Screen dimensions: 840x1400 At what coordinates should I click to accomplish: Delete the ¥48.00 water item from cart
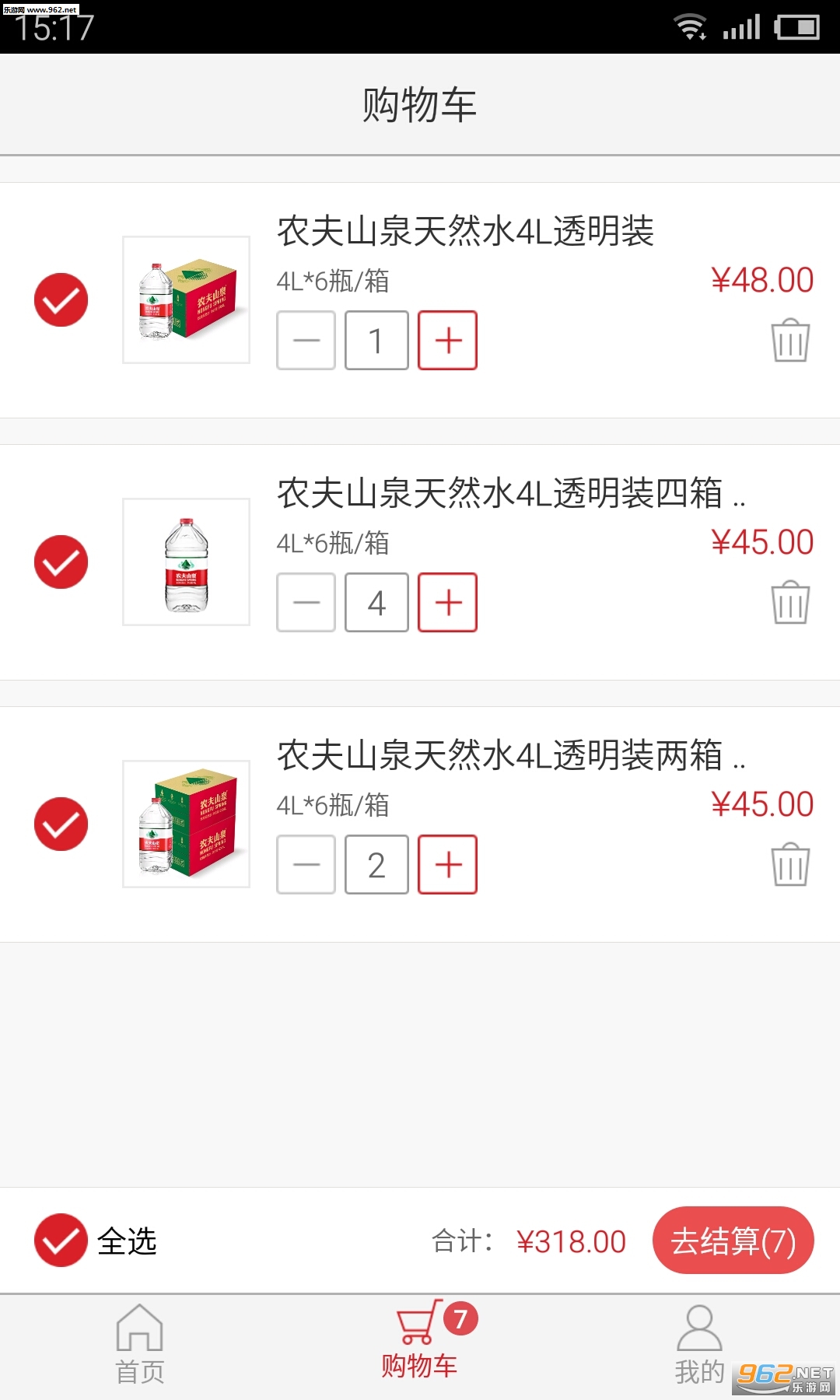(790, 340)
